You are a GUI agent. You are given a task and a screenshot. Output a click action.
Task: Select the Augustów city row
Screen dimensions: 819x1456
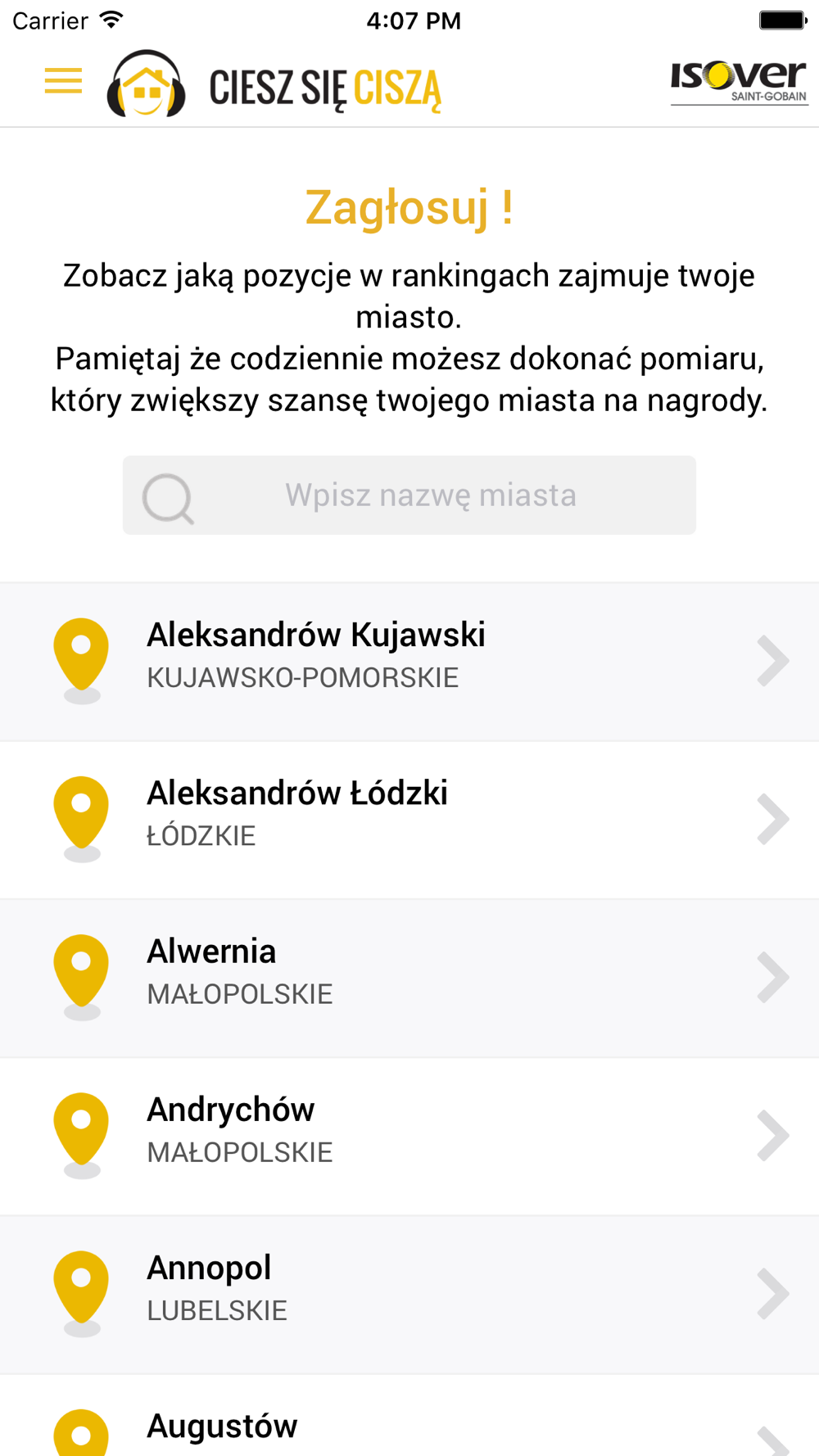click(x=409, y=1415)
